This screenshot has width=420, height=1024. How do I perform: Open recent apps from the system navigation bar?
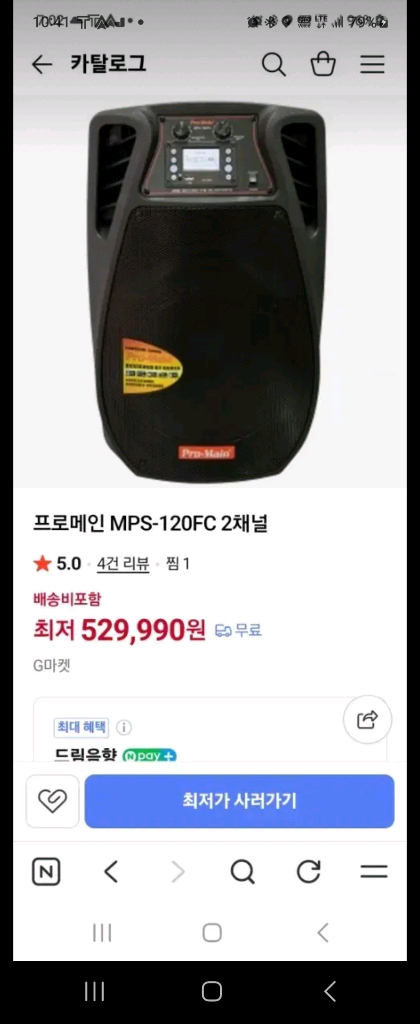95,992
